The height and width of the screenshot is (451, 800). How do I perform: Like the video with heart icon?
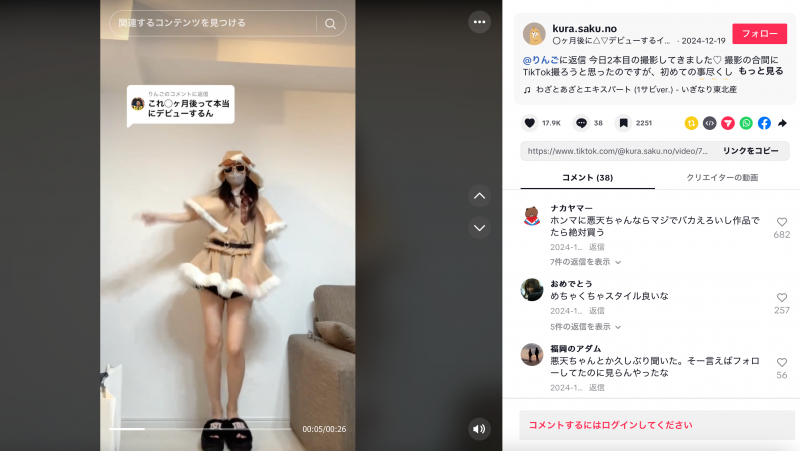pyautogui.click(x=529, y=123)
